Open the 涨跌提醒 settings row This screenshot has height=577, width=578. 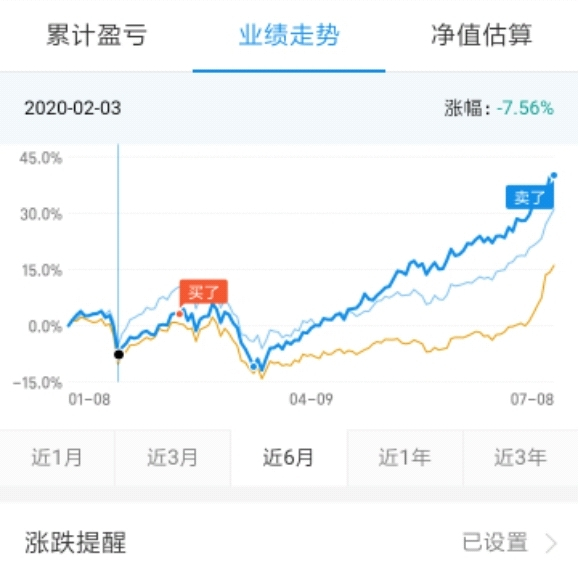tap(289, 542)
